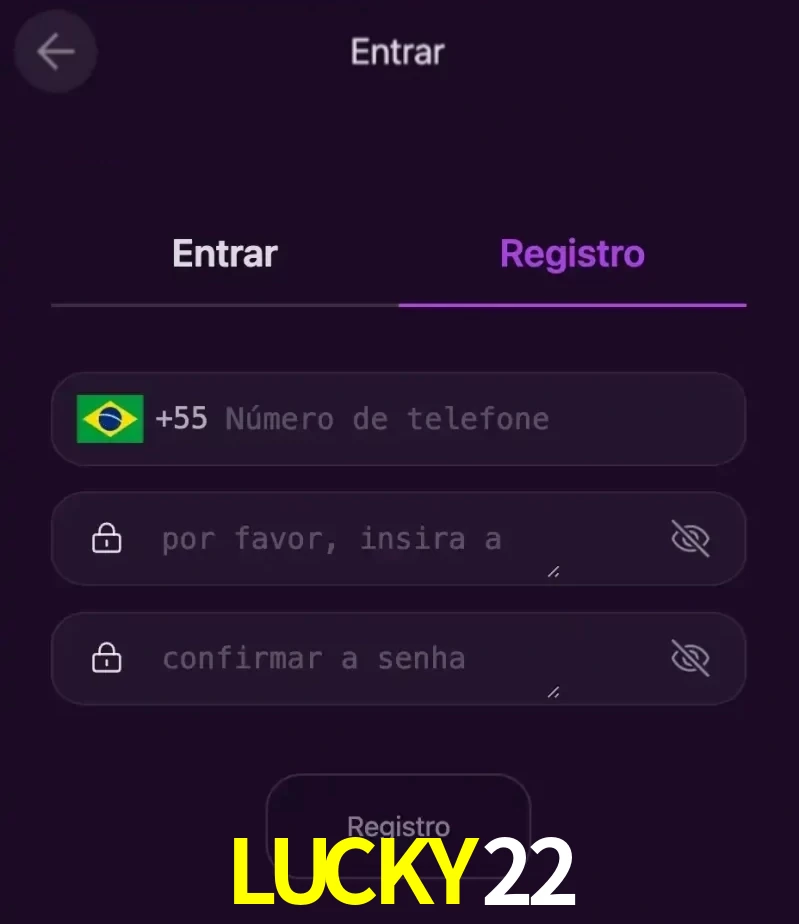Viewport: 799px width, 924px height.
Task: Click the purple tab underline indicator
Action: [571, 304]
